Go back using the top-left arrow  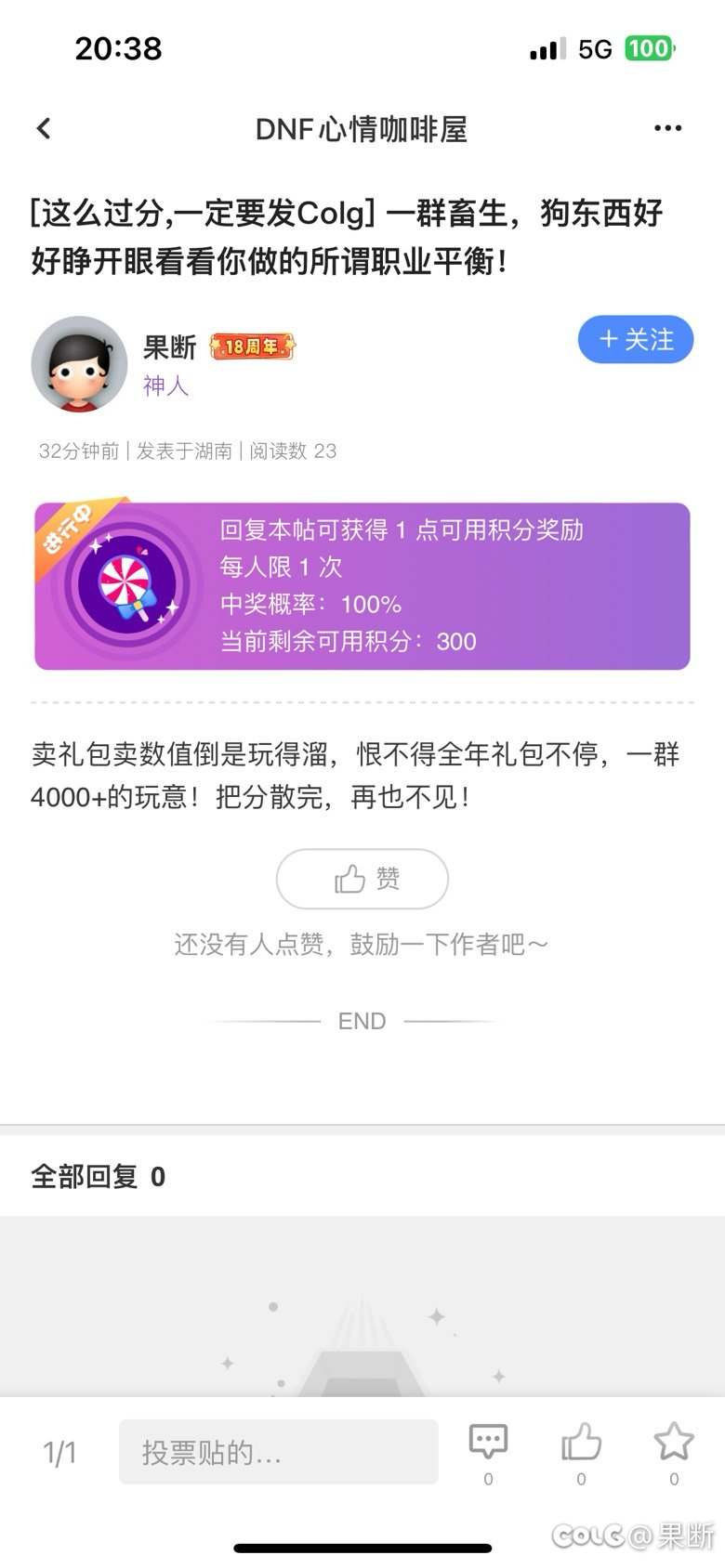click(44, 128)
